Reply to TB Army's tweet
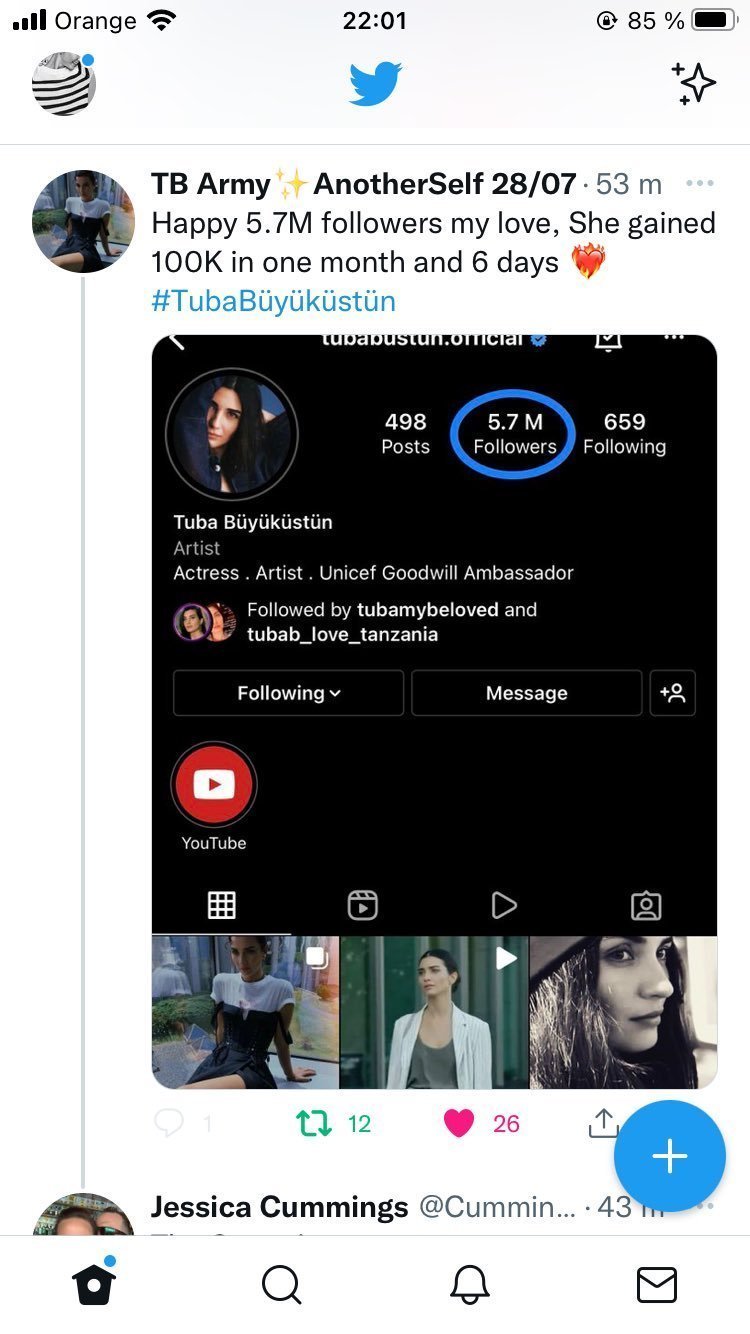The width and height of the screenshot is (750, 1334). [x=170, y=1123]
